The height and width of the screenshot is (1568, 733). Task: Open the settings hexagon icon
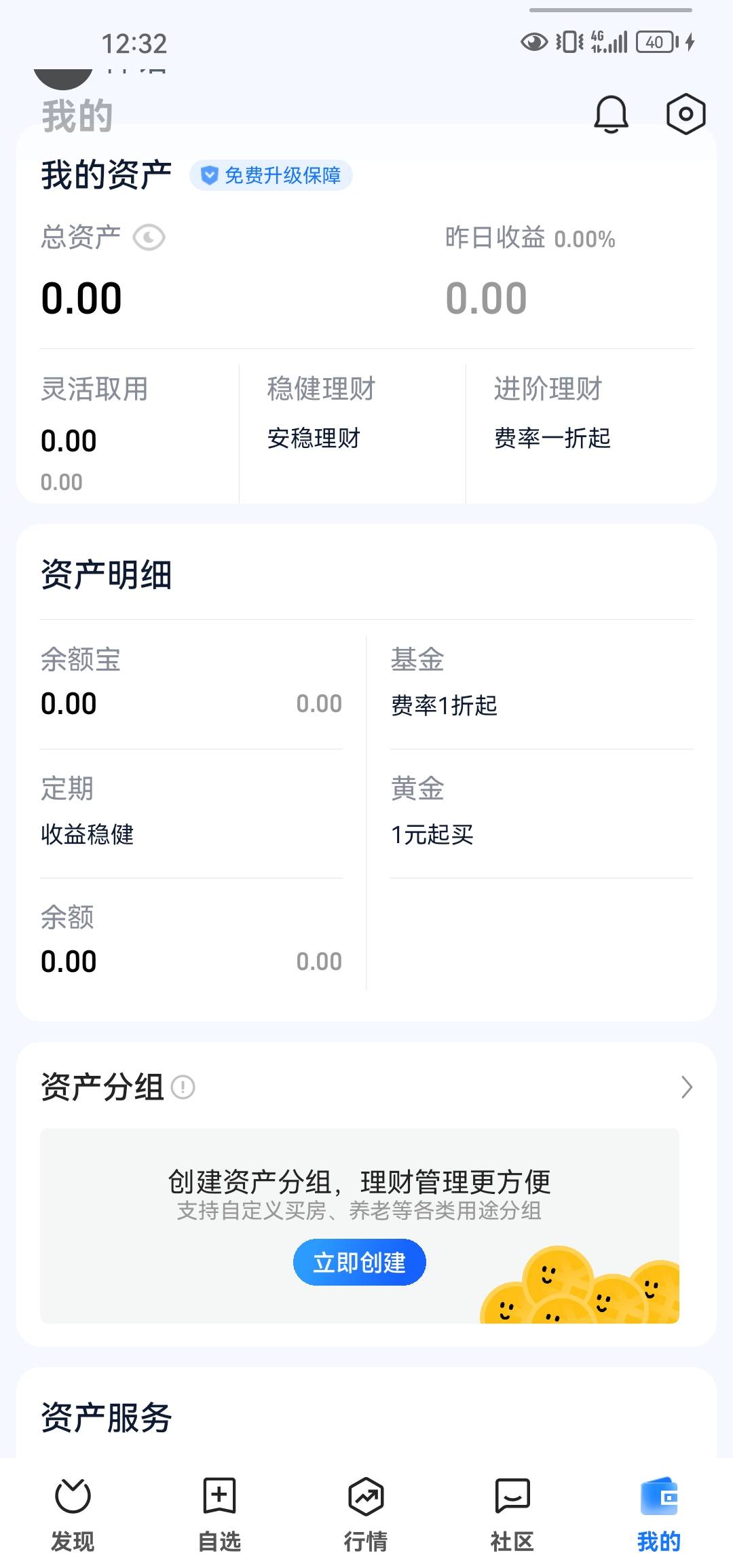click(685, 114)
